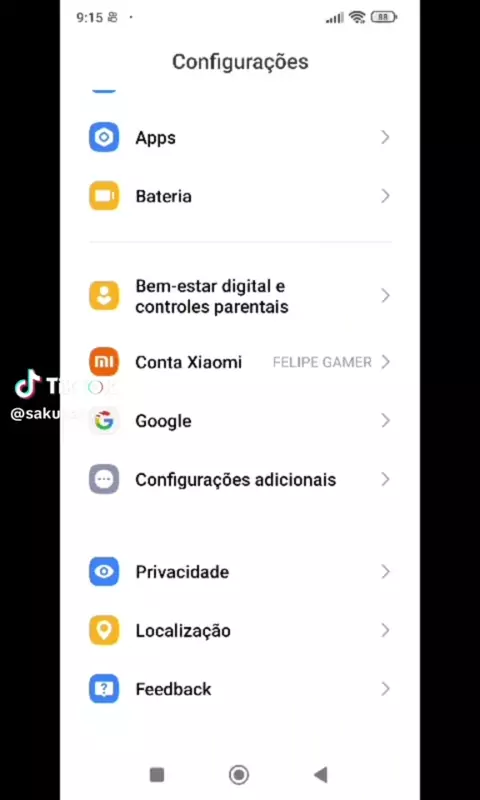Go to the home screen
Screen dimensions: 480x800
click(x=239, y=775)
